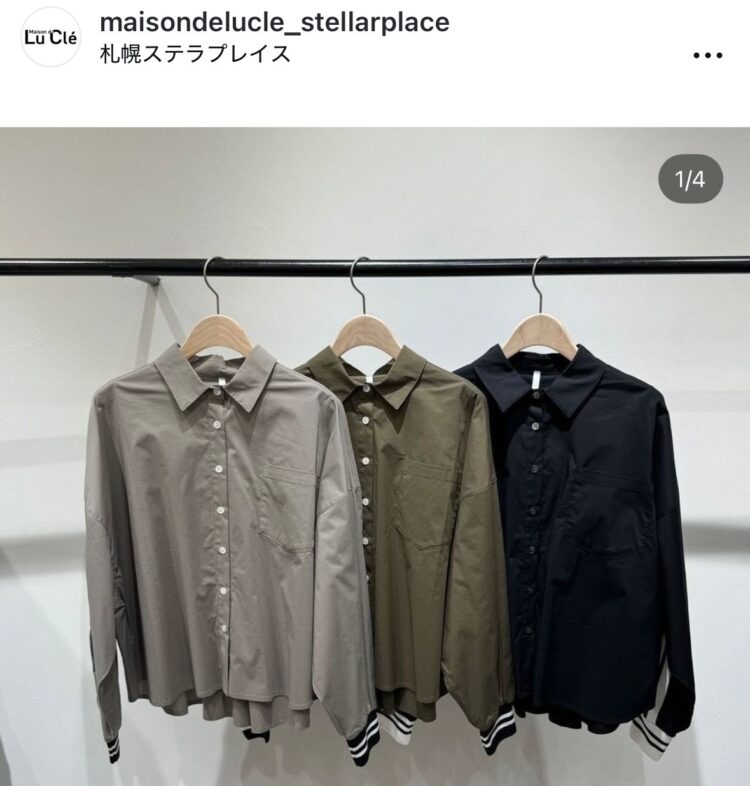
Task: Open maisondelucle_stellarplace profile
Action: (275, 21)
